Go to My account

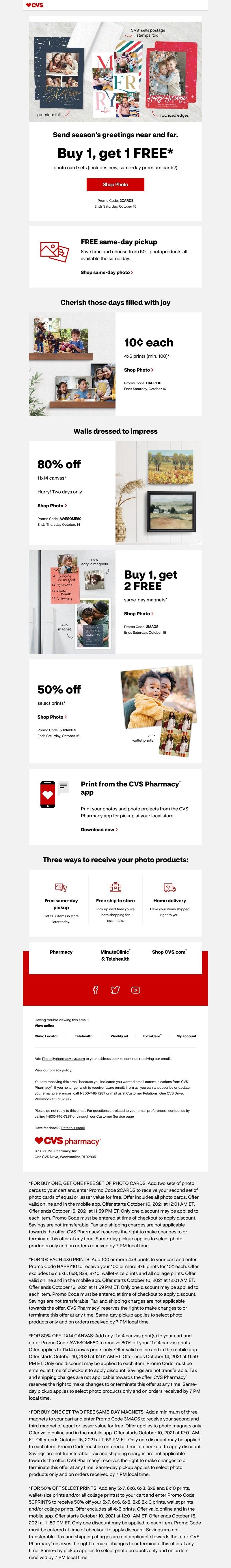pos(186,1036)
